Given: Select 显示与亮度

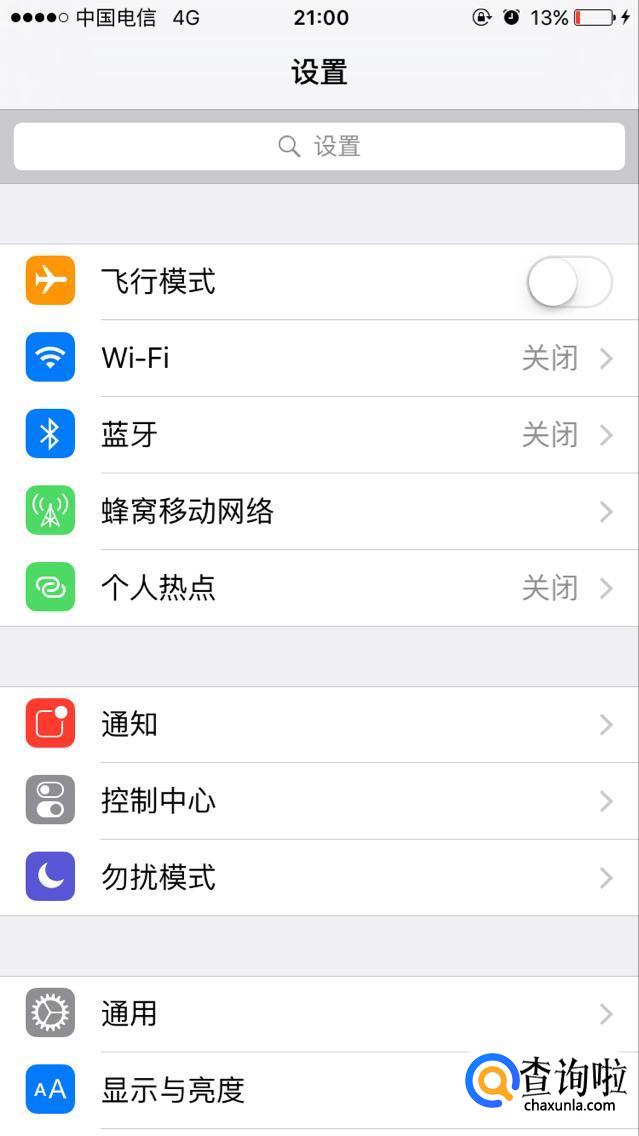Looking at the screenshot, I should tap(250, 1090).
